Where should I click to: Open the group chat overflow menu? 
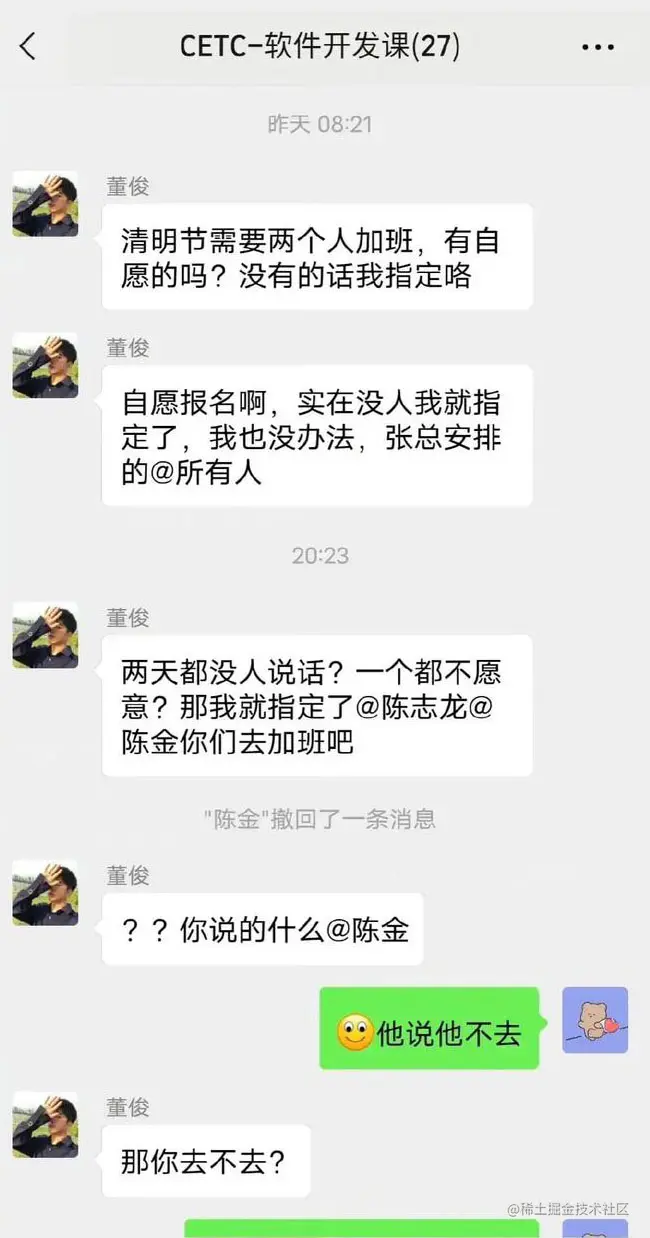(x=597, y=47)
